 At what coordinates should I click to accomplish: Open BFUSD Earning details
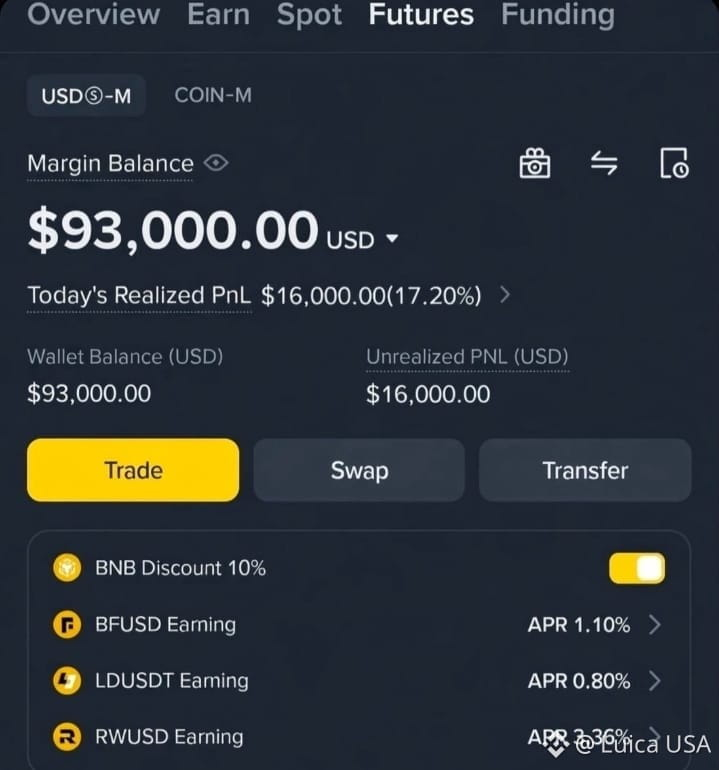(654, 625)
